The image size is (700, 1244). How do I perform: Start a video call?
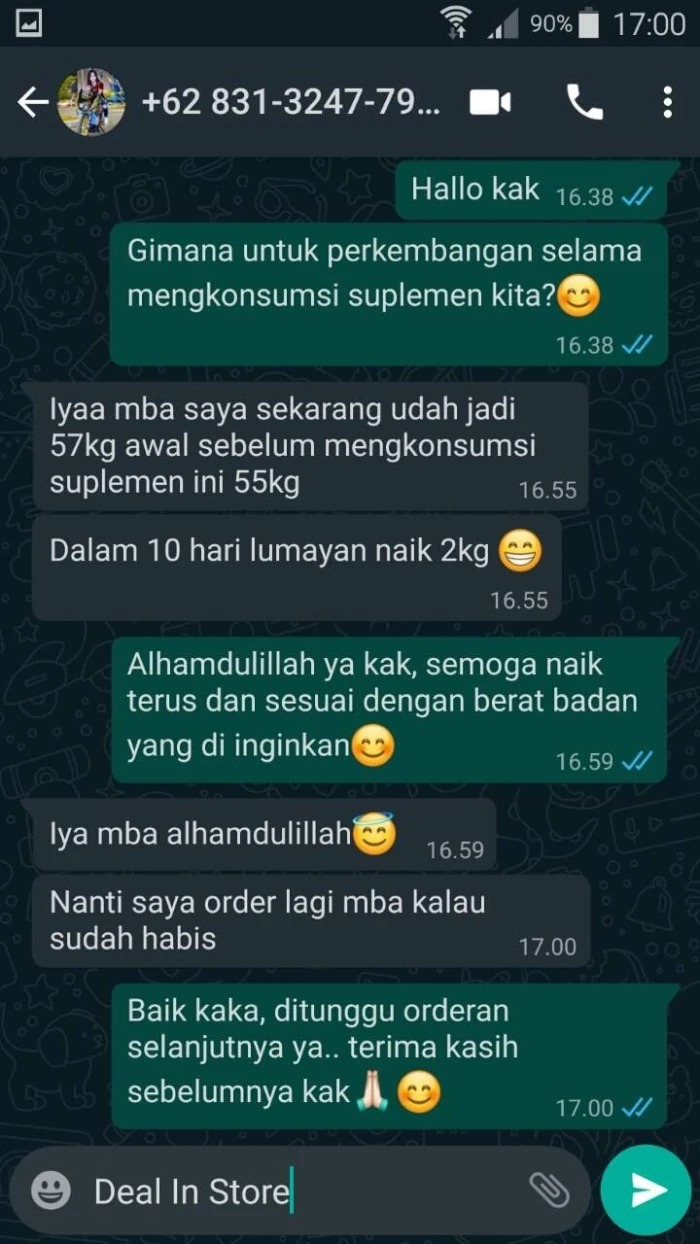[490, 102]
